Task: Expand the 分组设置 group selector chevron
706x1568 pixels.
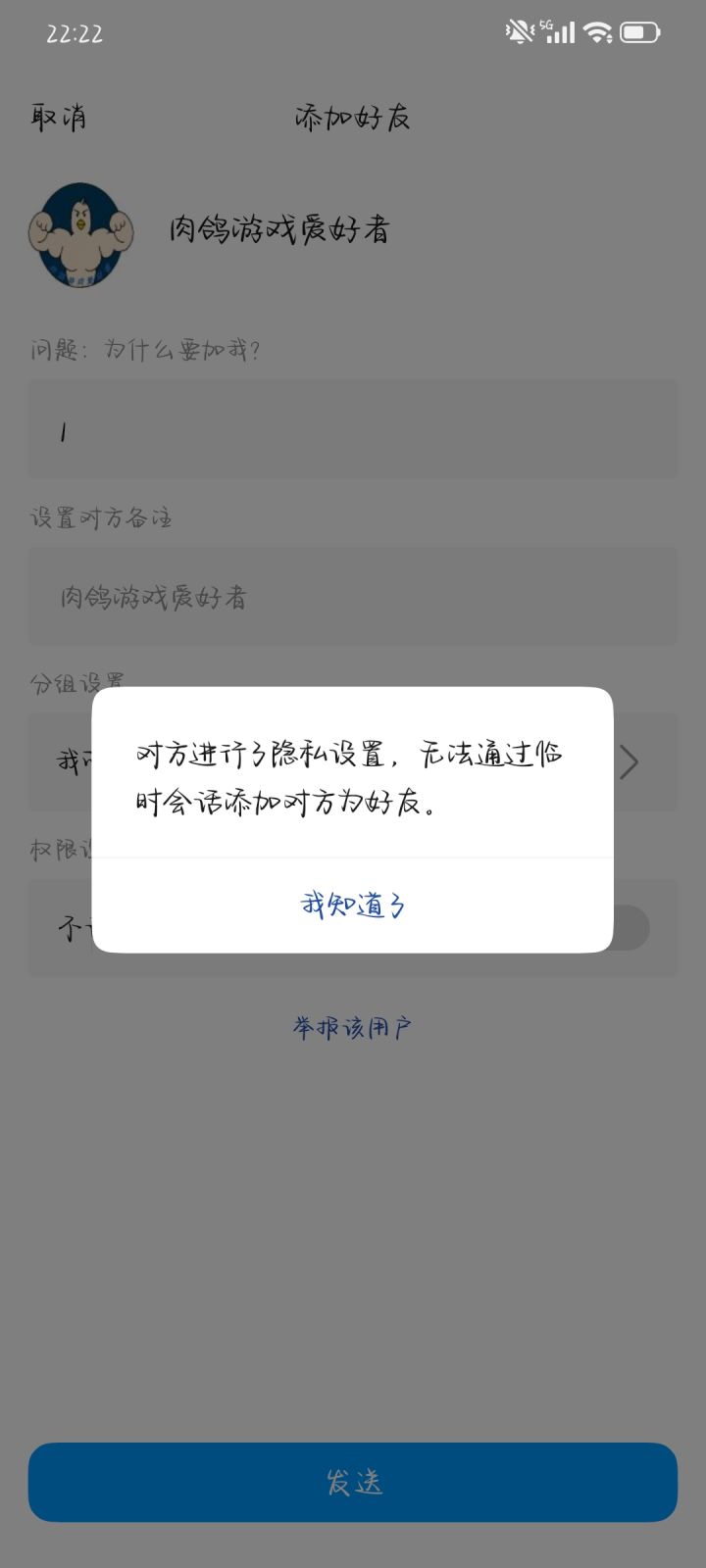Action: click(630, 761)
